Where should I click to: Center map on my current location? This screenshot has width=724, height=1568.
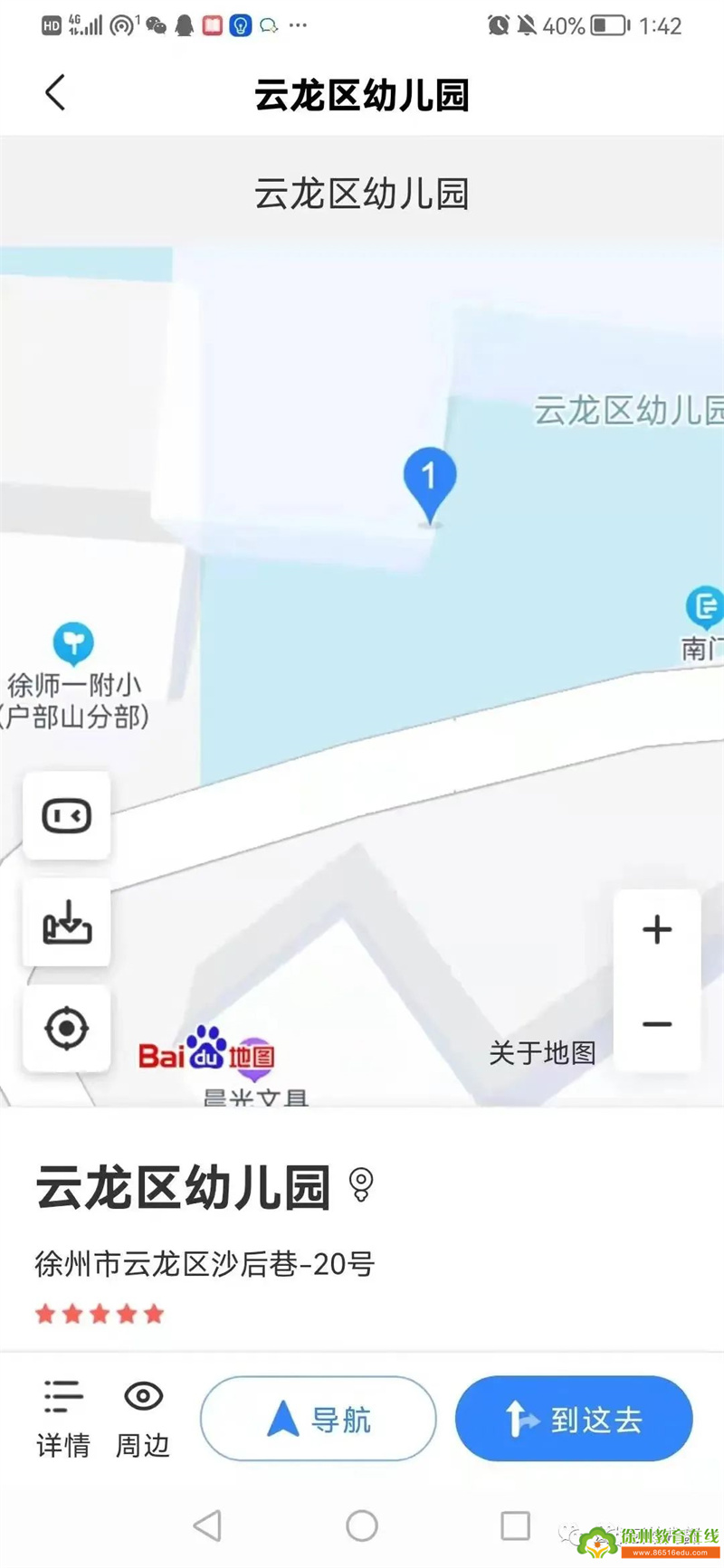pyautogui.click(x=67, y=1029)
